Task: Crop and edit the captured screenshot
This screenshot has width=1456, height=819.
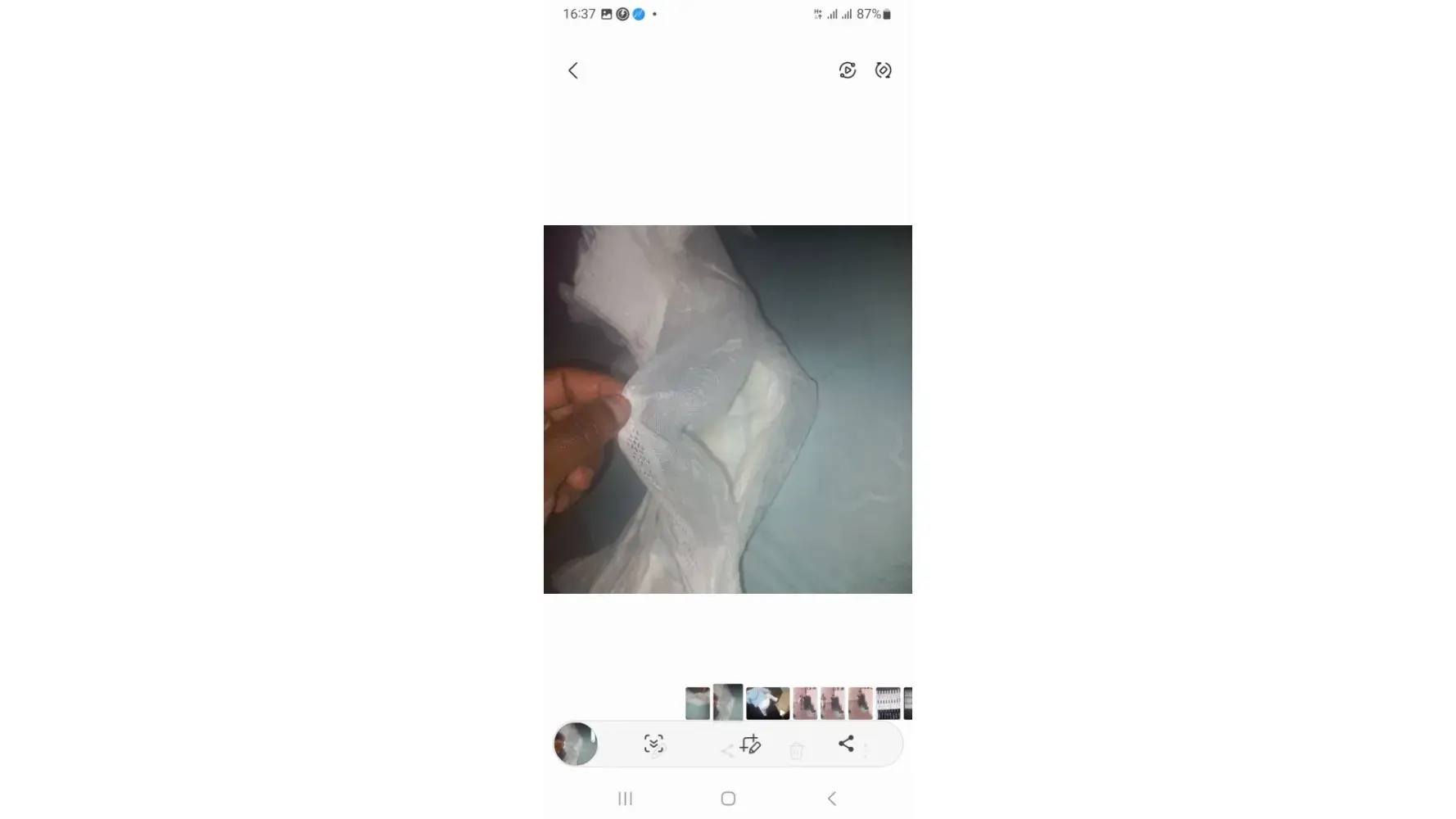Action: tap(750, 744)
